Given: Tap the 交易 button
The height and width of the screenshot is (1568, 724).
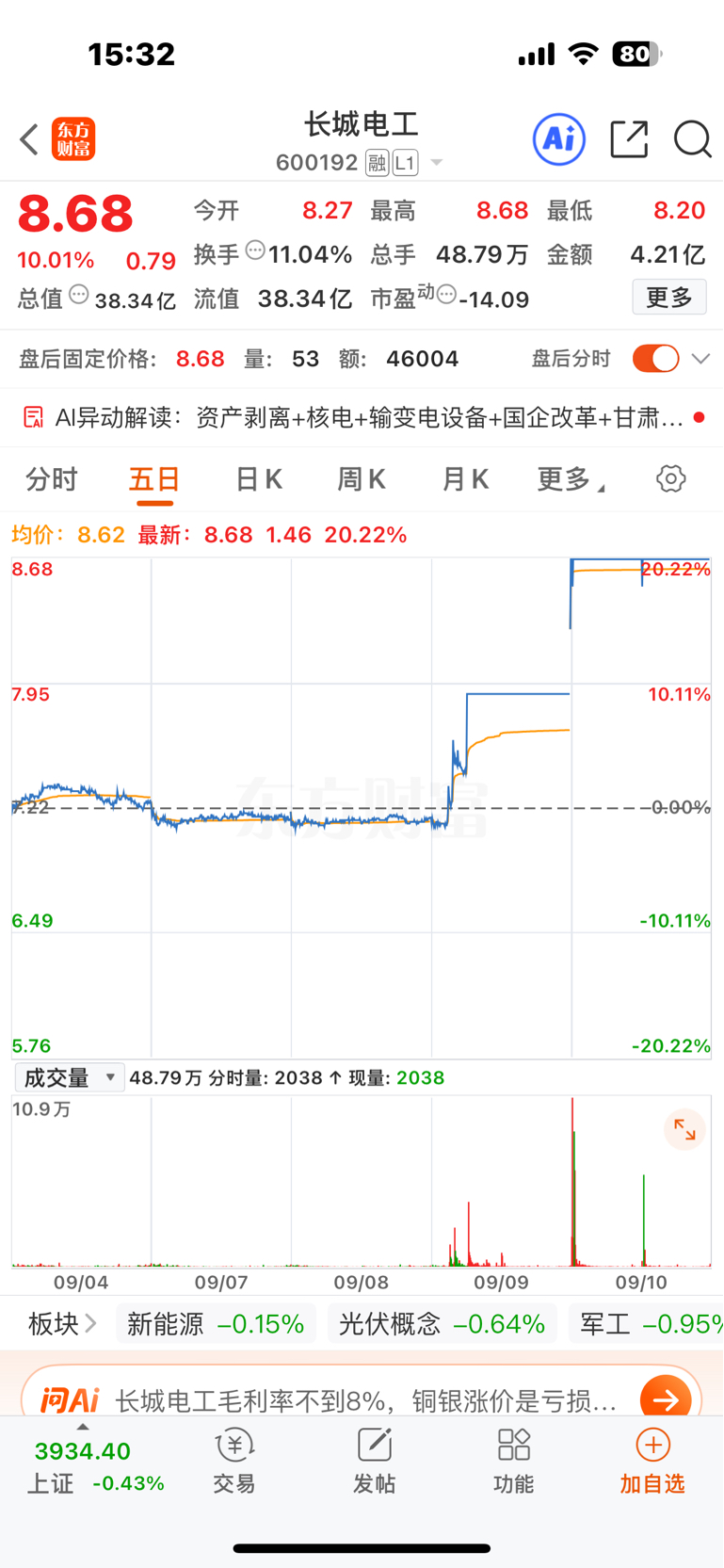Looking at the screenshot, I should click(234, 1462).
